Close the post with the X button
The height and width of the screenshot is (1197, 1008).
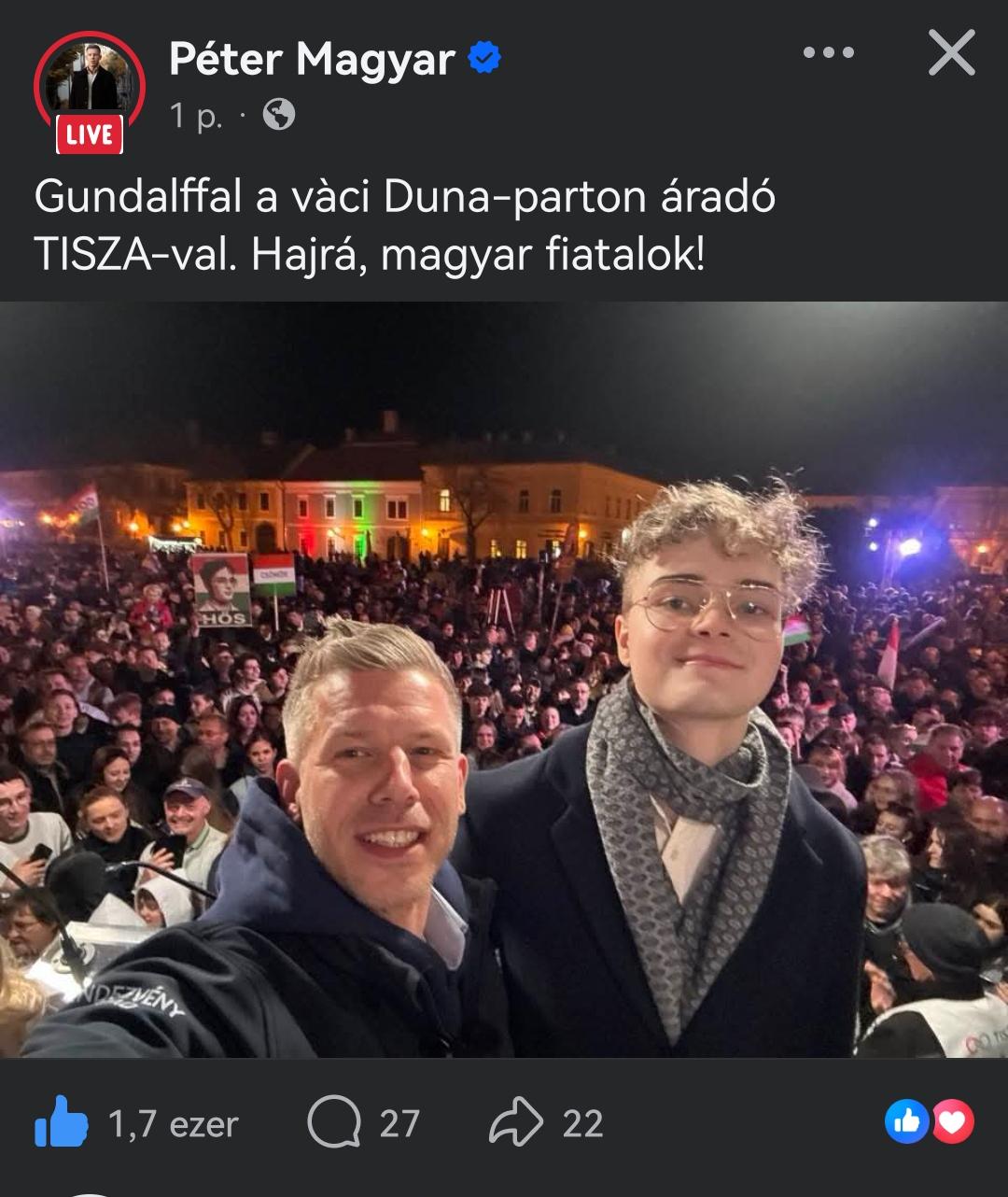click(951, 53)
